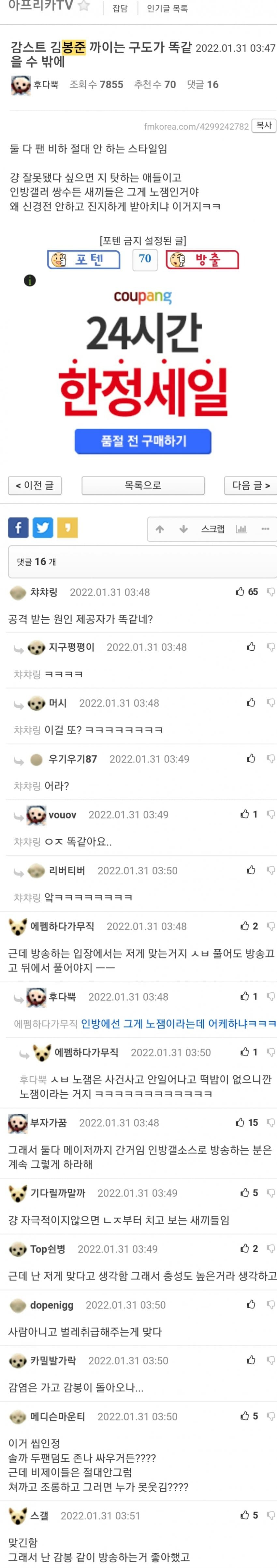This screenshot has height=1568, width=277.
Task: Copy the fmkorea link with 복사
Action: [x=264, y=125]
